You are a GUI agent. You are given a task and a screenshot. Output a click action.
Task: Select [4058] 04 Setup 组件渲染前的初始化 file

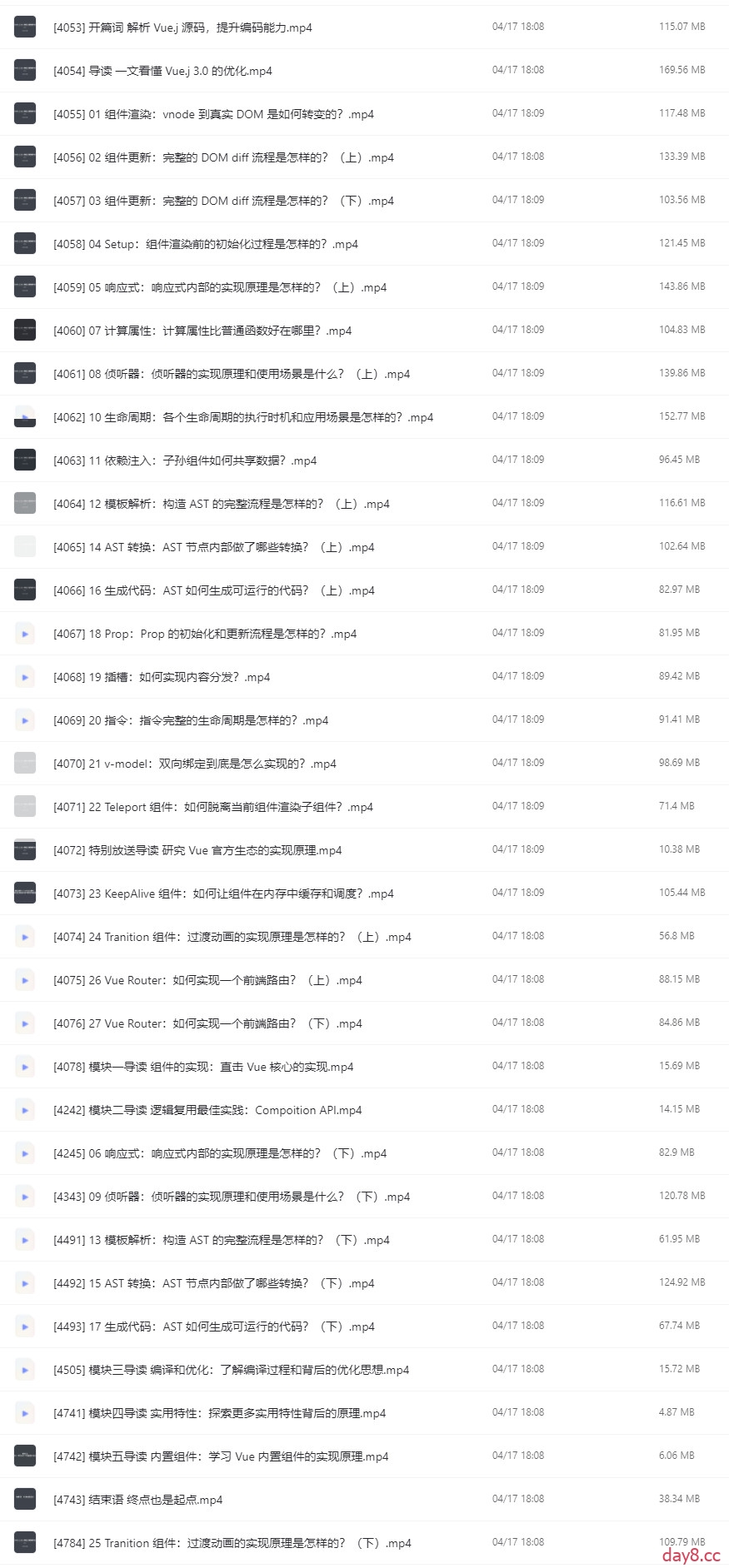click(205, 244)
